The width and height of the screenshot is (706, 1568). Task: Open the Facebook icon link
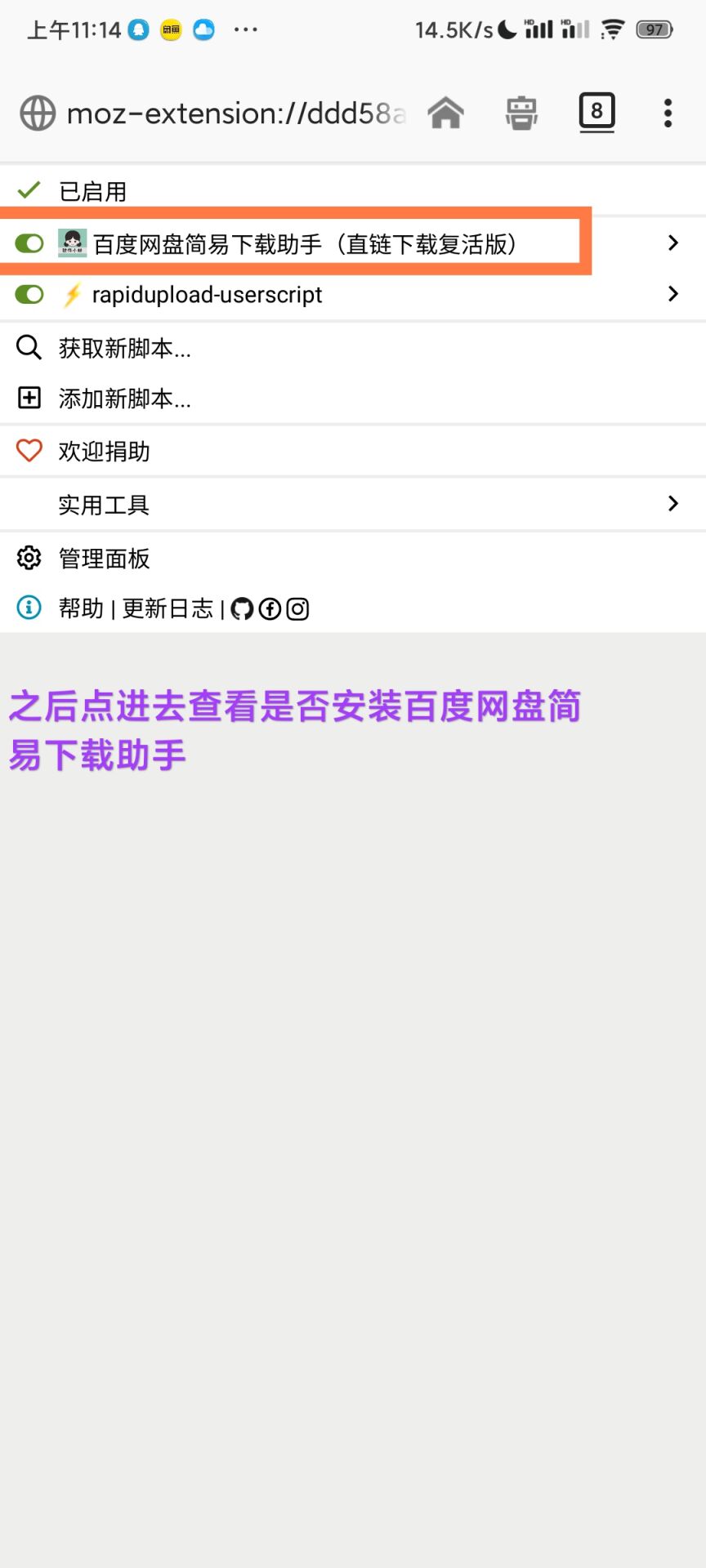click(x=270, y=609)
